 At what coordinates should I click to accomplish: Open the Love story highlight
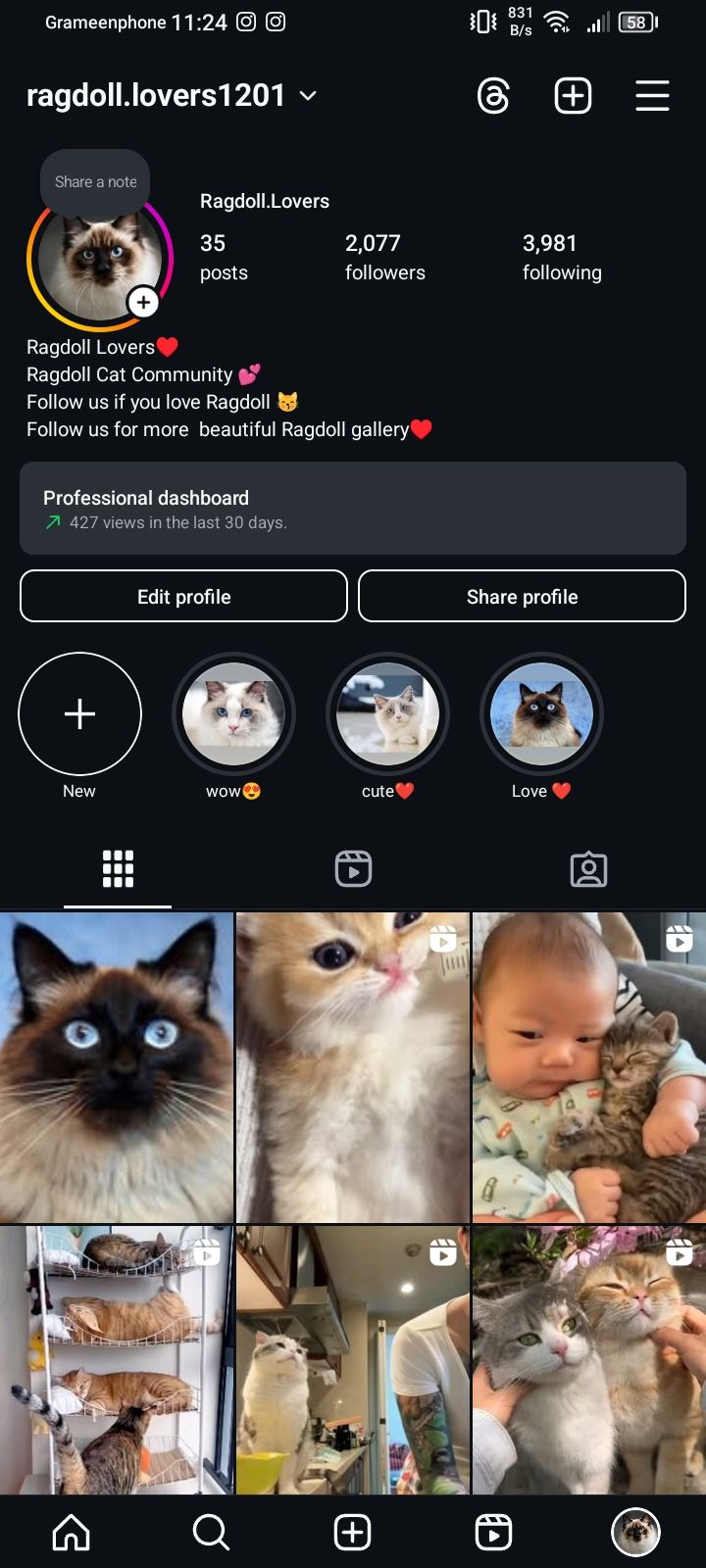click(541, 713)
